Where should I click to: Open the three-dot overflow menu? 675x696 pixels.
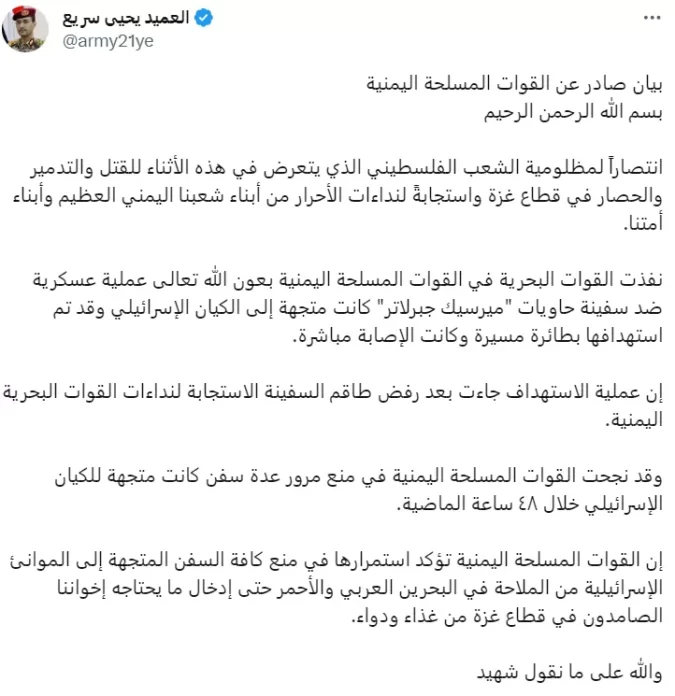[652, 18]
